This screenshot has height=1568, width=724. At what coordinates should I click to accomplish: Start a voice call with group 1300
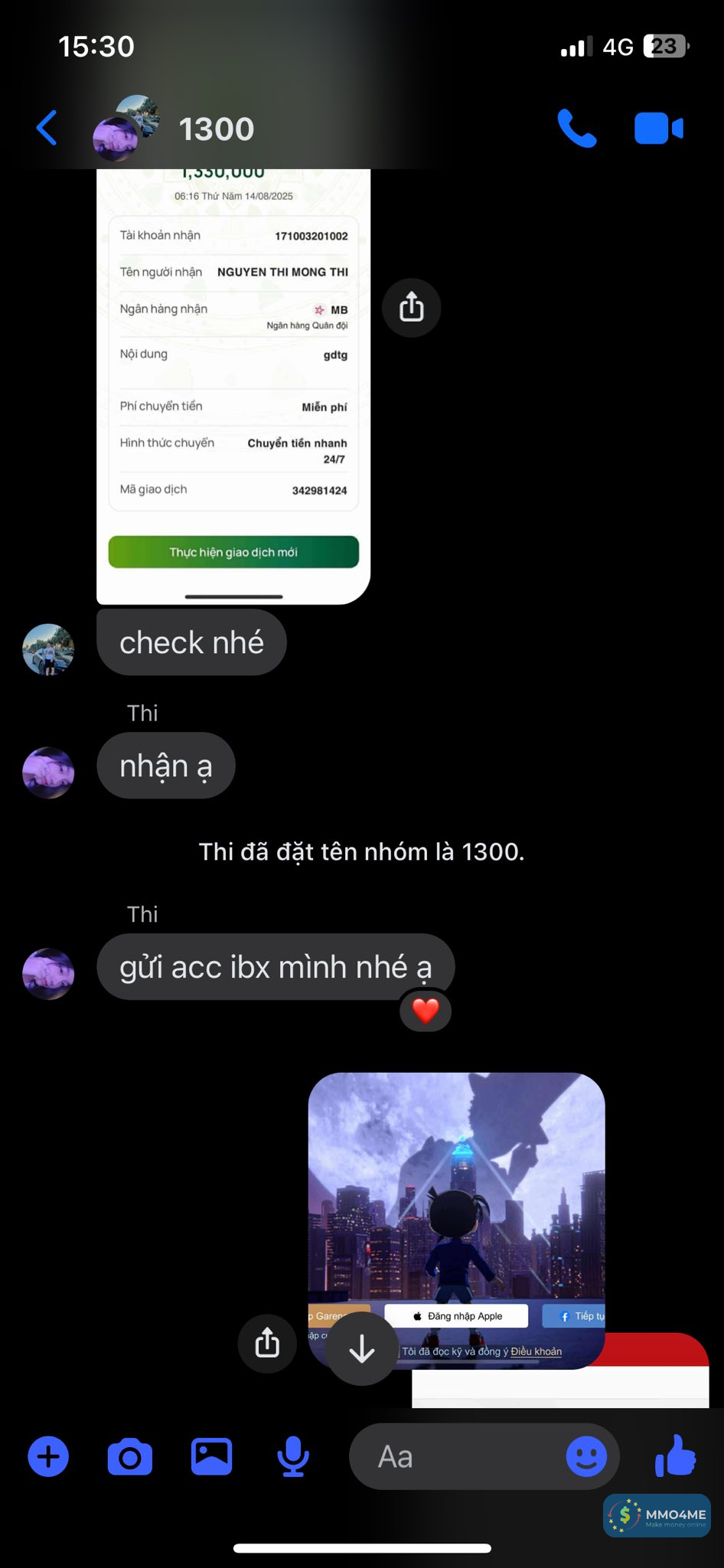click(576, 128)
